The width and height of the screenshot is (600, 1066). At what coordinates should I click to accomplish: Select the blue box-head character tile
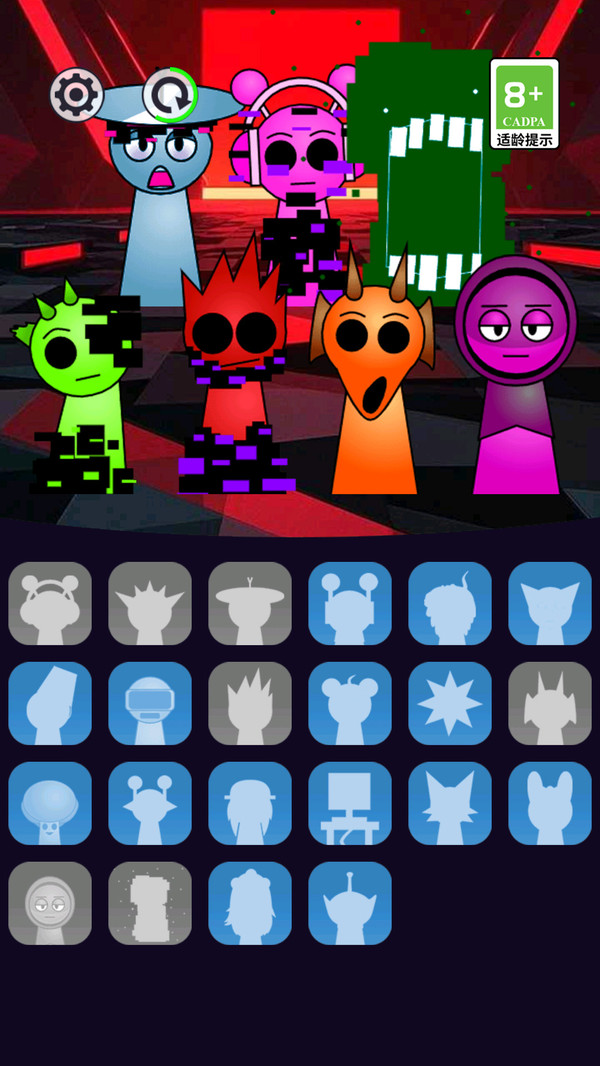(x=50, y=703)
